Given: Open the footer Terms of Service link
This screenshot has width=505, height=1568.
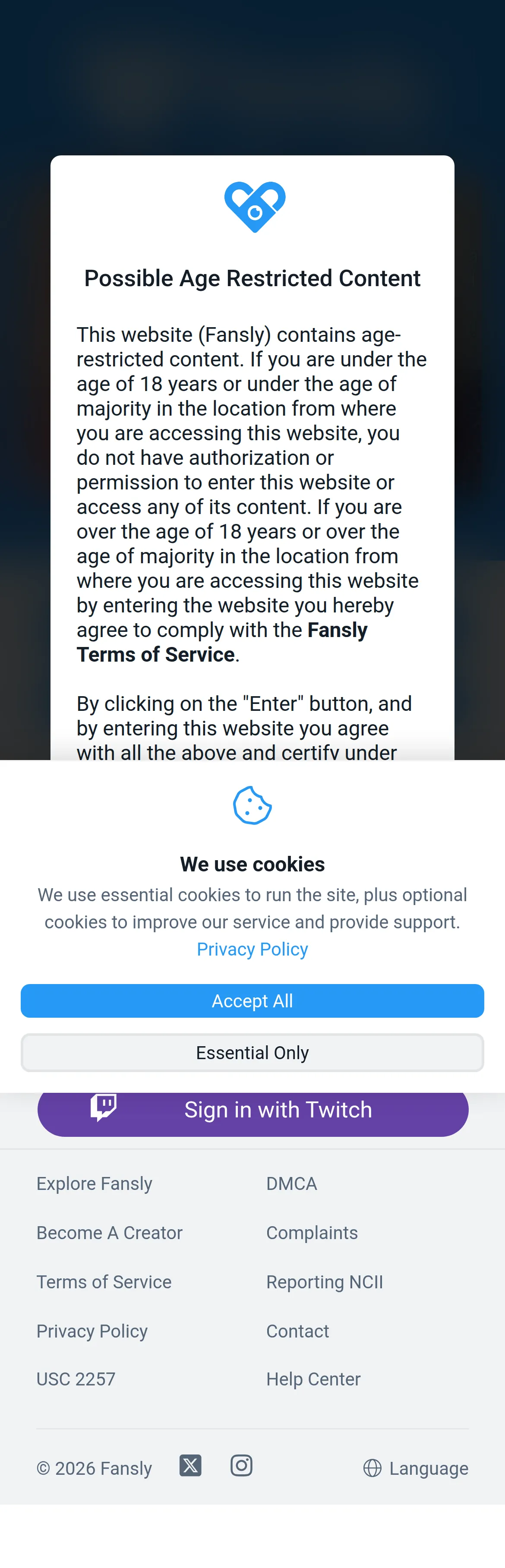Looking at the screenshot, I should (104, 1282).
